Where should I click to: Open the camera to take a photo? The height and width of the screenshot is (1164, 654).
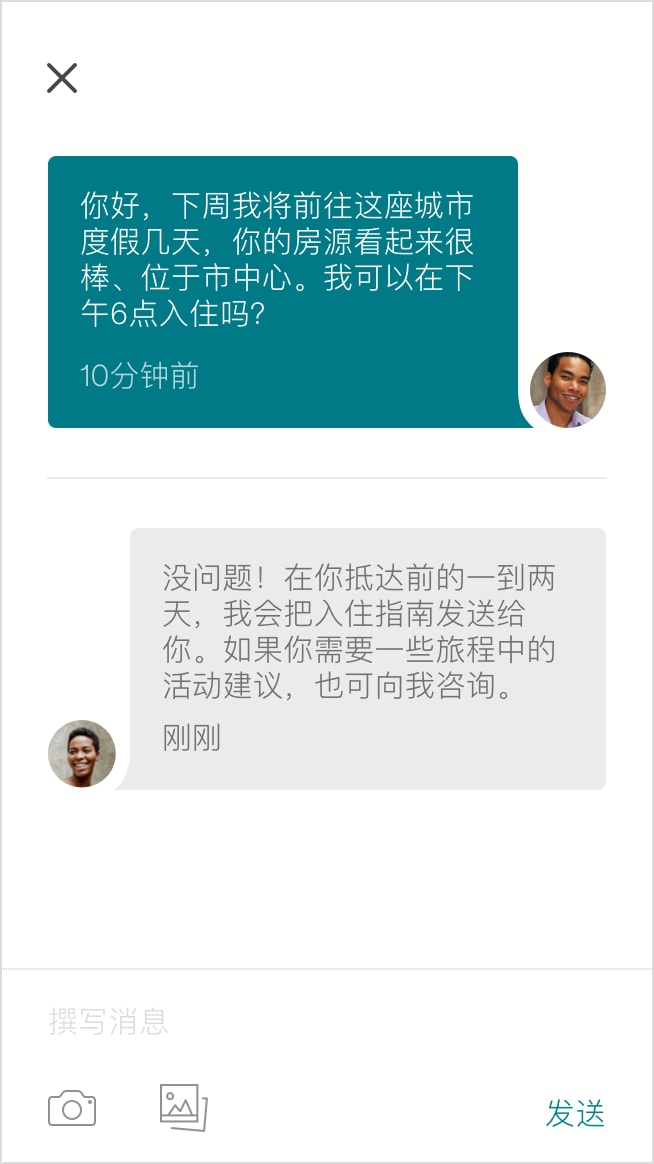(72, 1108)
